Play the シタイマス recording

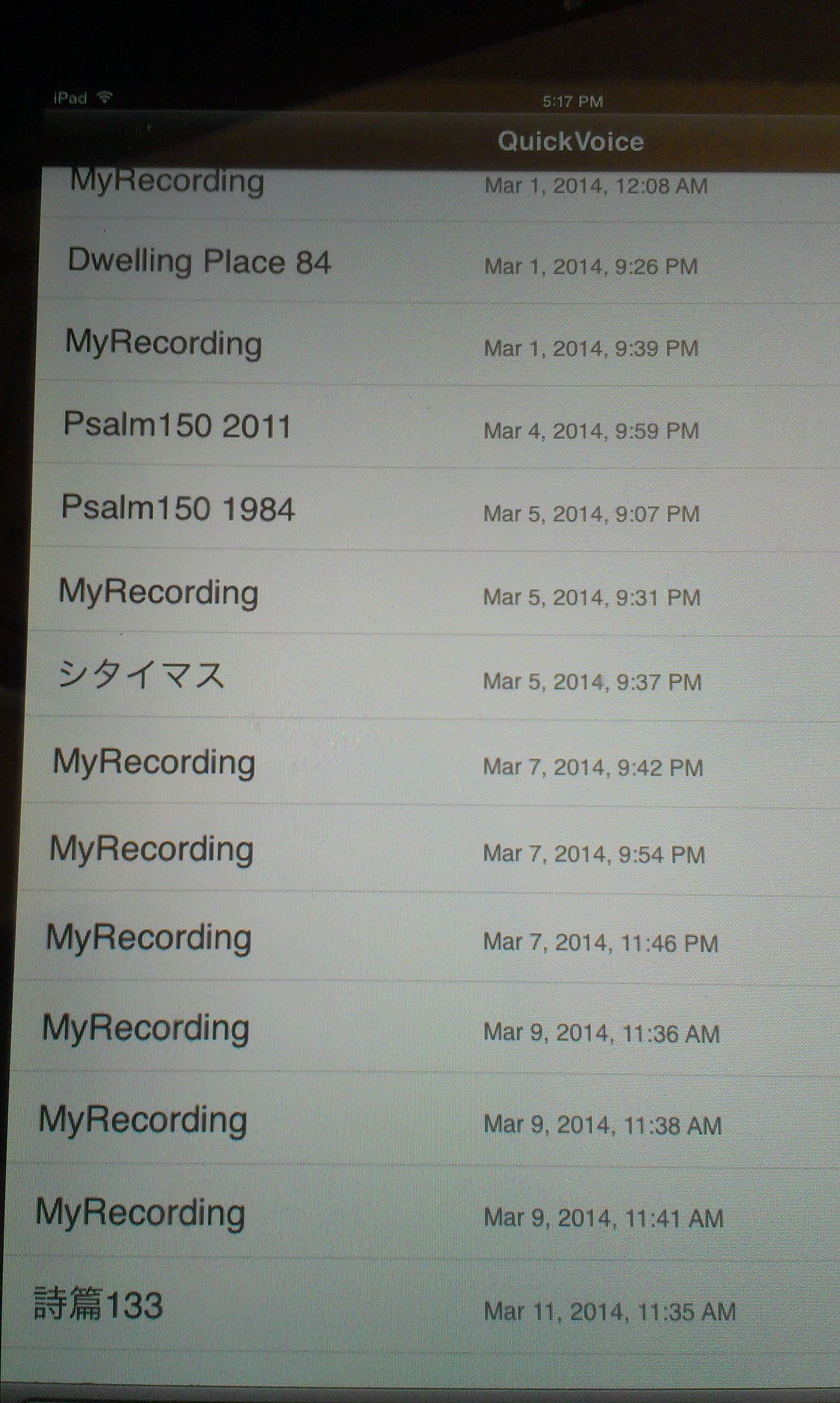141,675
